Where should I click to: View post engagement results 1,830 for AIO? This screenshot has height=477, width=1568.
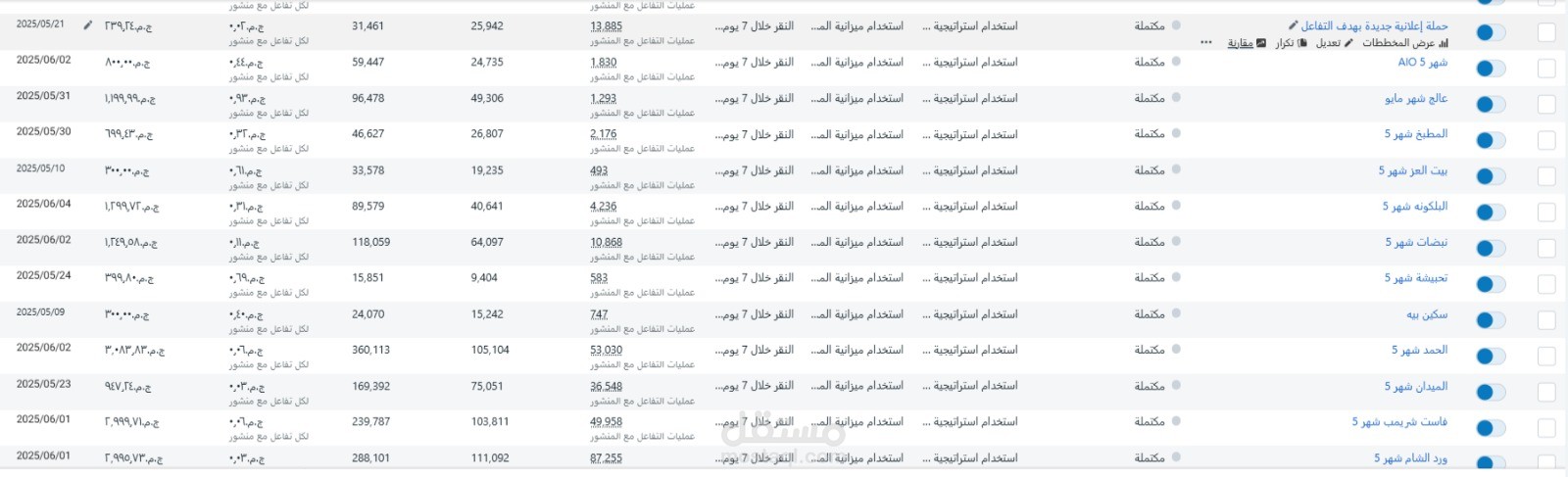tap(604, 62)
